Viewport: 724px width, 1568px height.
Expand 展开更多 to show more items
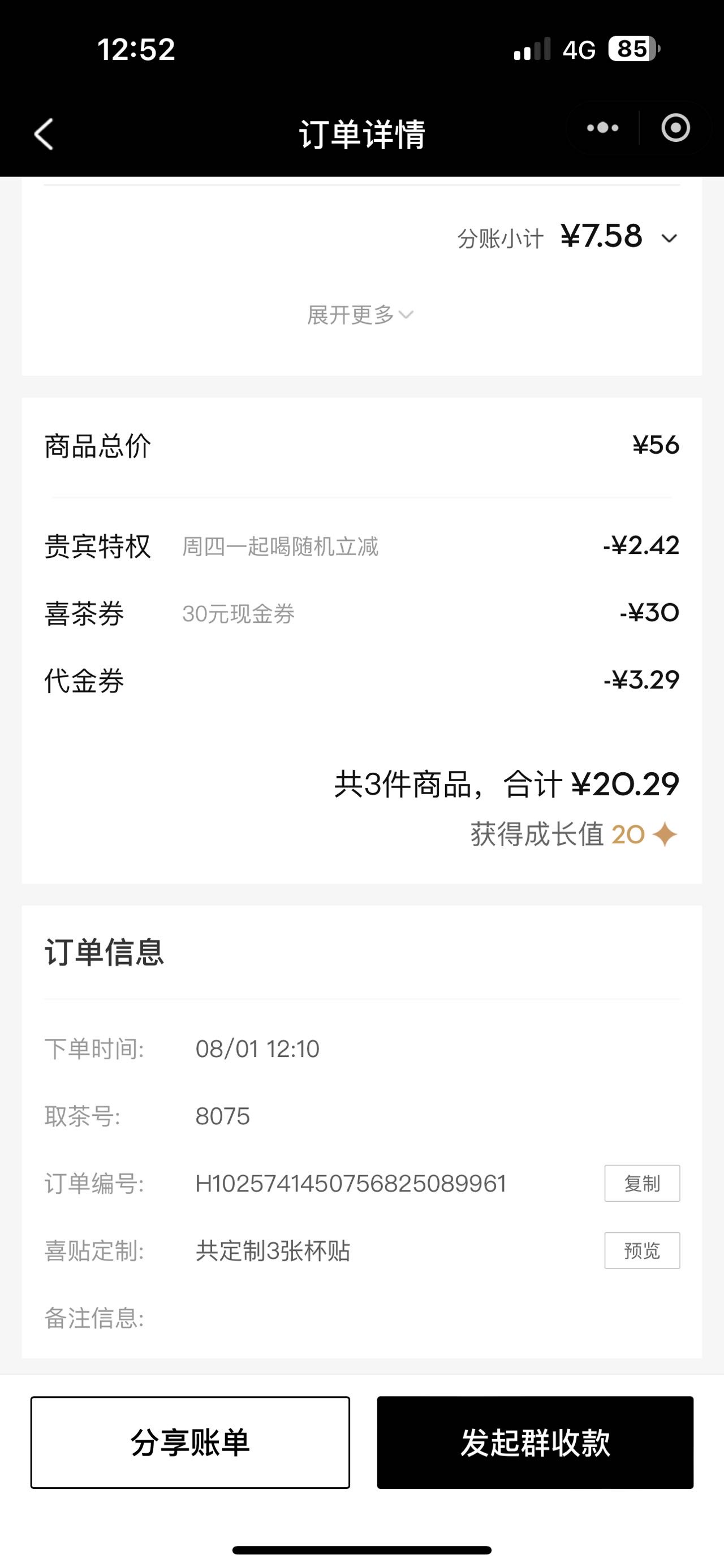point(360,315)
